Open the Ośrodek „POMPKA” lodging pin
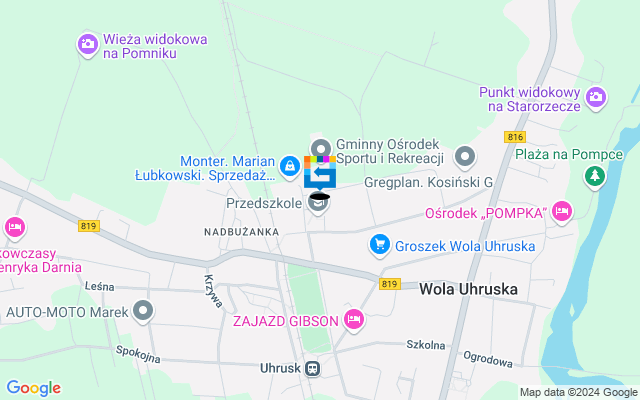 (x=562, y=211)
